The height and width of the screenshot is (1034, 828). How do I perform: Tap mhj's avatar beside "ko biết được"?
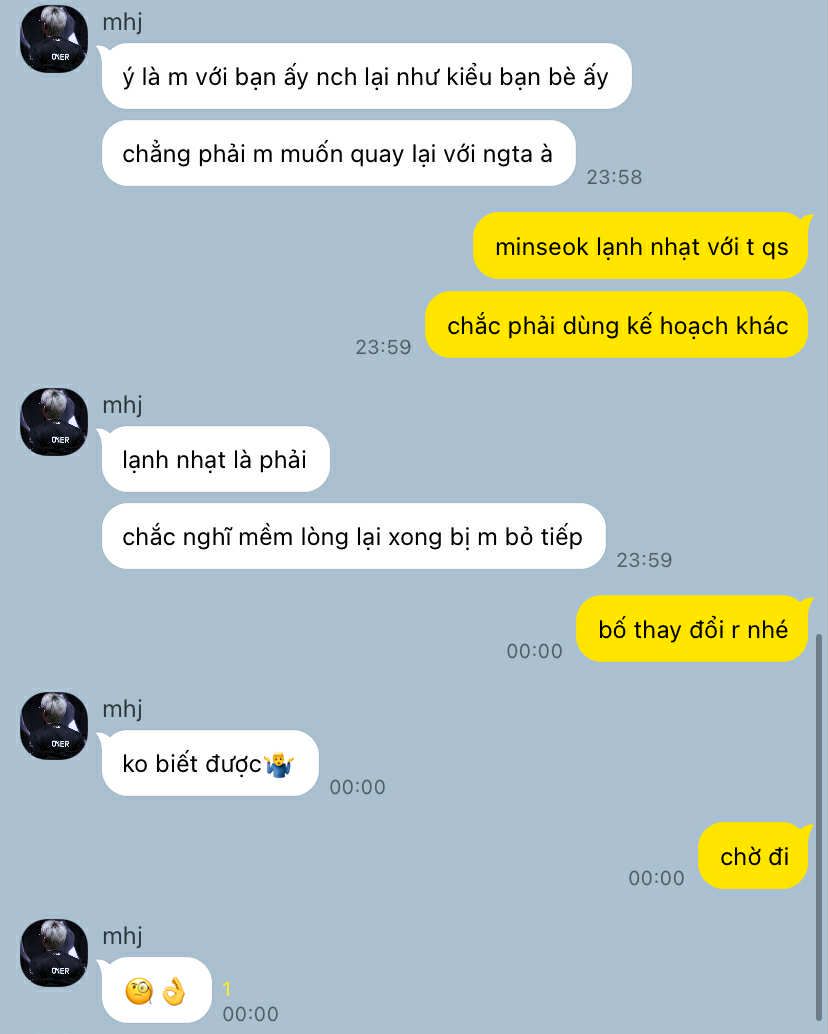54,726
